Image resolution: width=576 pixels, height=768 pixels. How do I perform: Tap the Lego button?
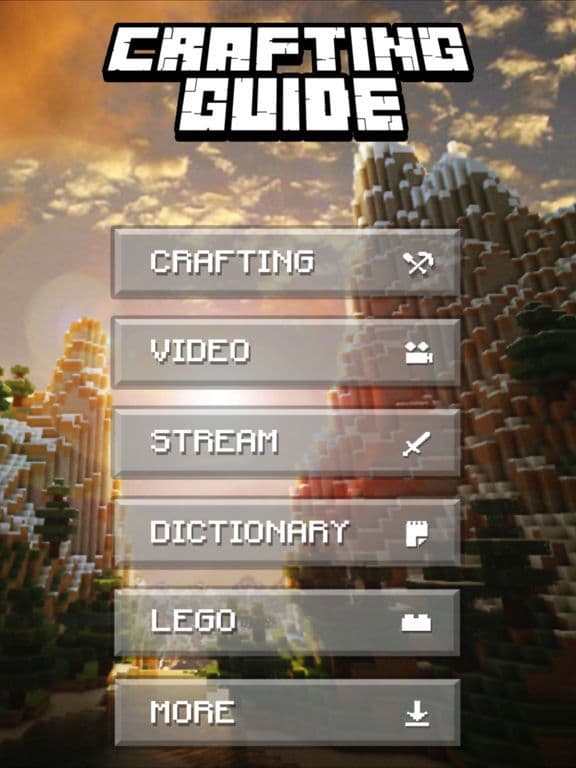287,622
